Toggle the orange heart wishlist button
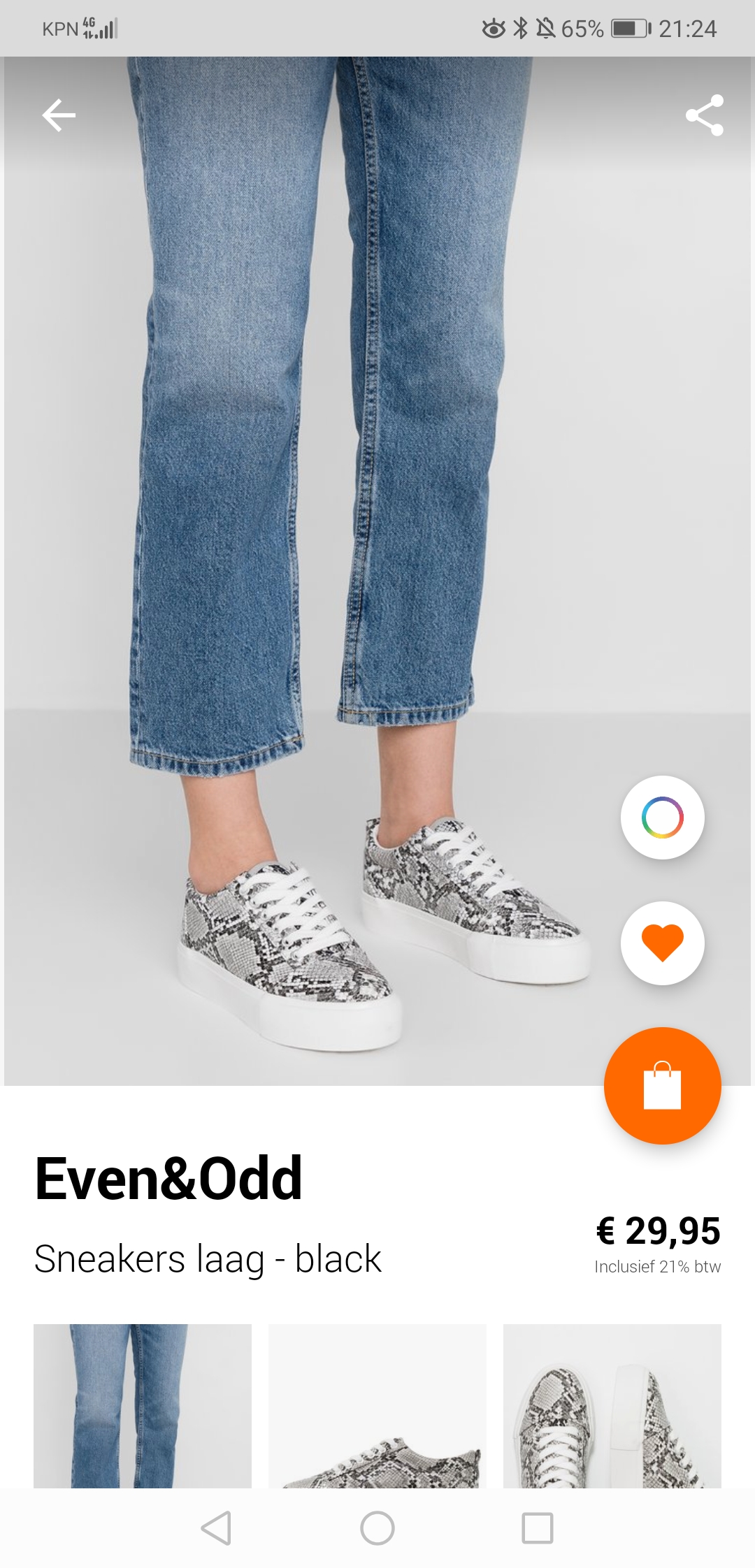Image resolution: width=755 pixels, height=1568 pixels. click(662, 943)
